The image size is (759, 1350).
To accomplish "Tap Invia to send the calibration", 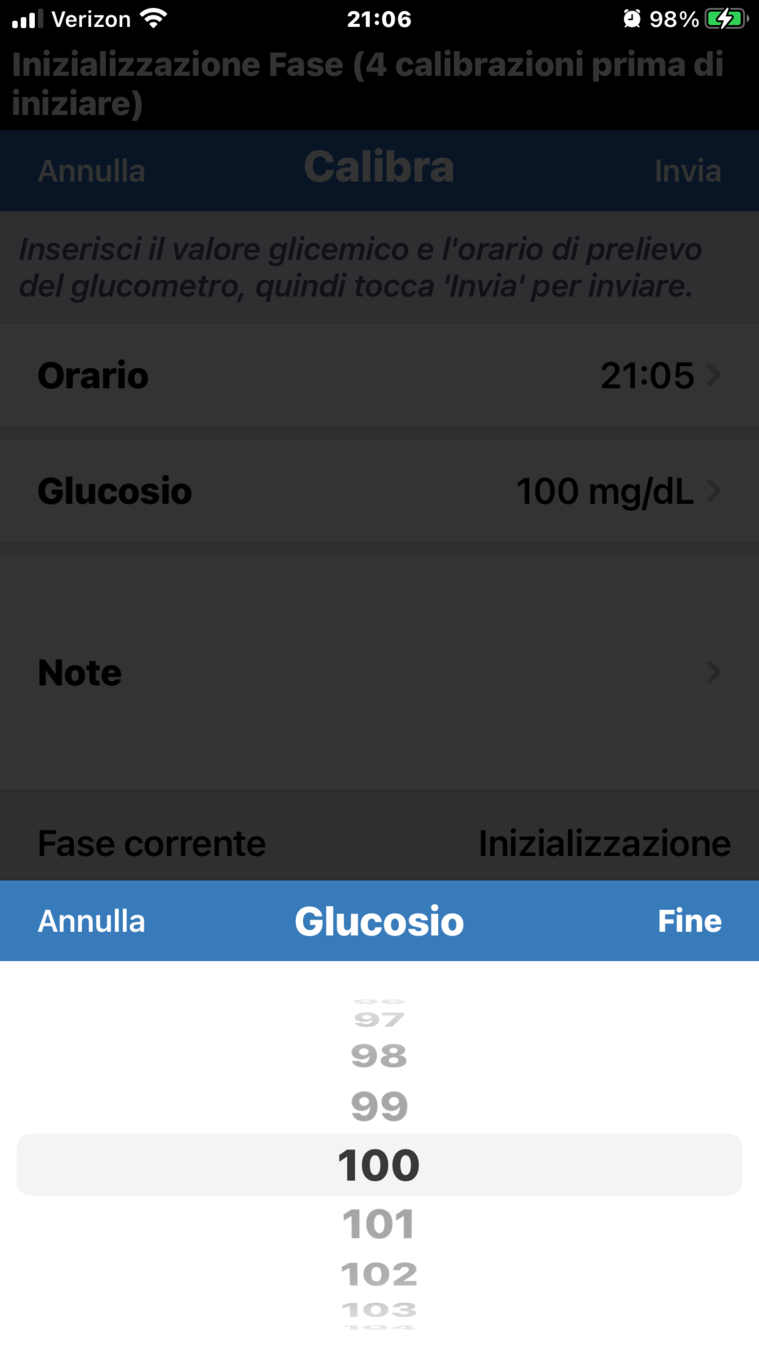I will point(687,171).
